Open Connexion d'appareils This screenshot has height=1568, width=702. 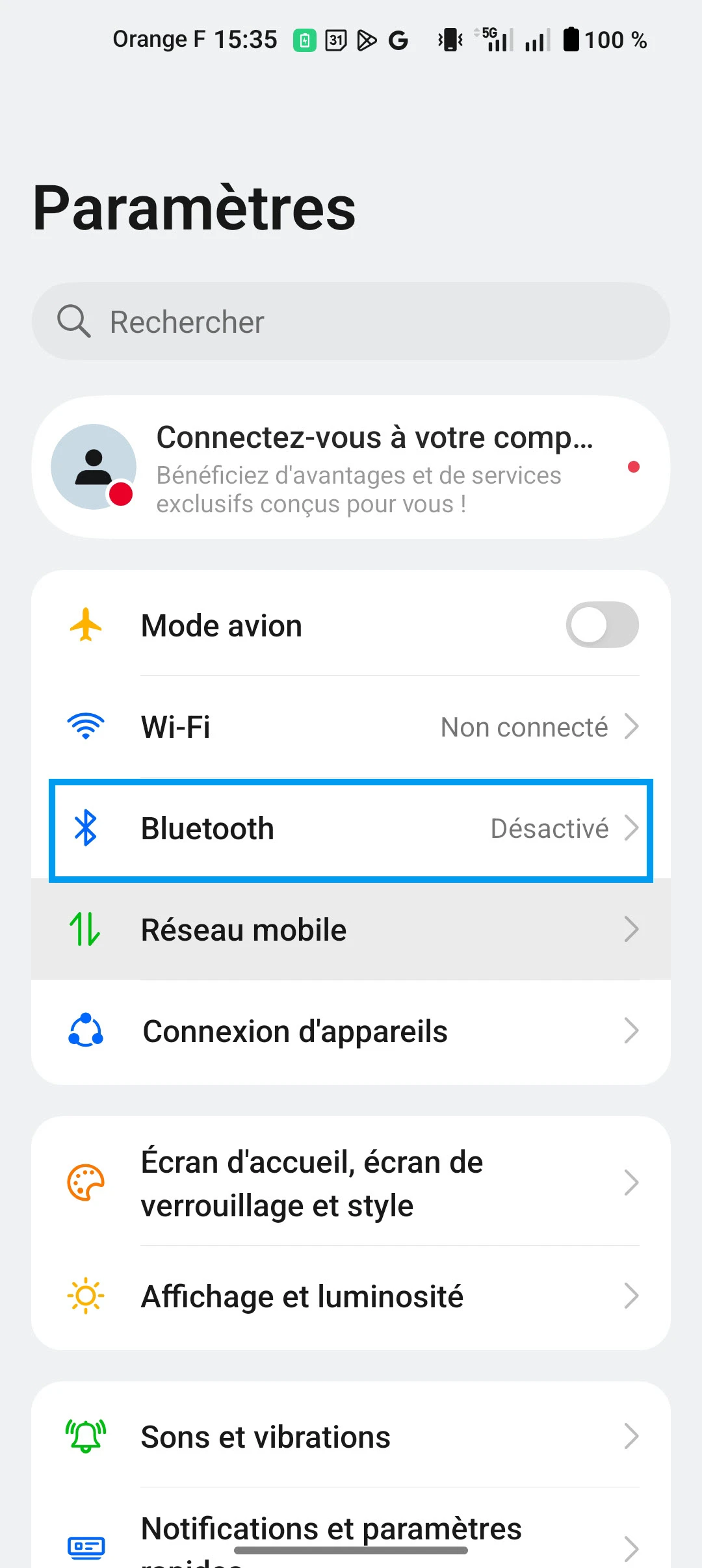[x=351, y=1032]
